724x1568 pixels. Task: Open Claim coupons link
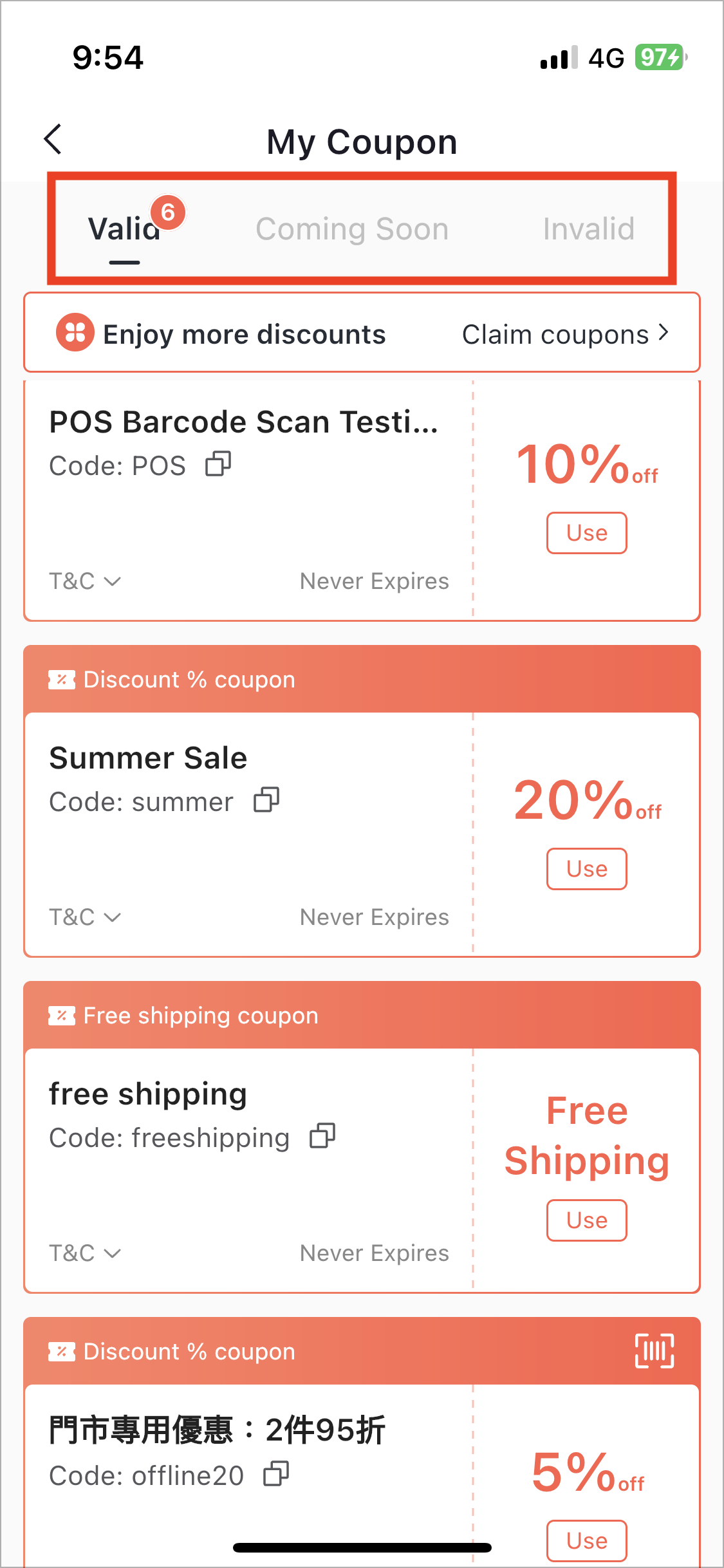pyautogui.click(x=566, y=334)
